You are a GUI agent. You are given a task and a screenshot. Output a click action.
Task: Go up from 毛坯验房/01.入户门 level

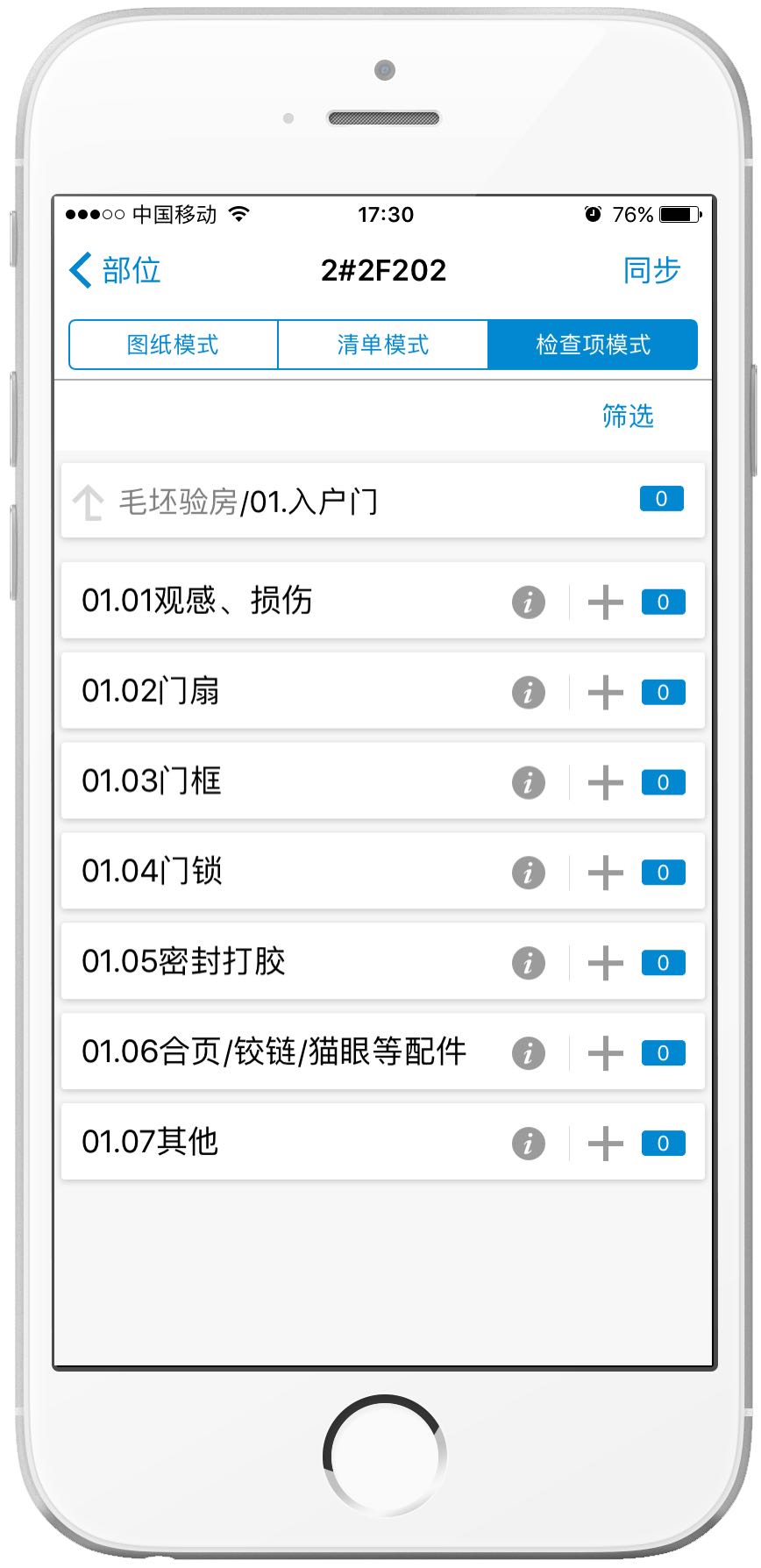point(88,502)
